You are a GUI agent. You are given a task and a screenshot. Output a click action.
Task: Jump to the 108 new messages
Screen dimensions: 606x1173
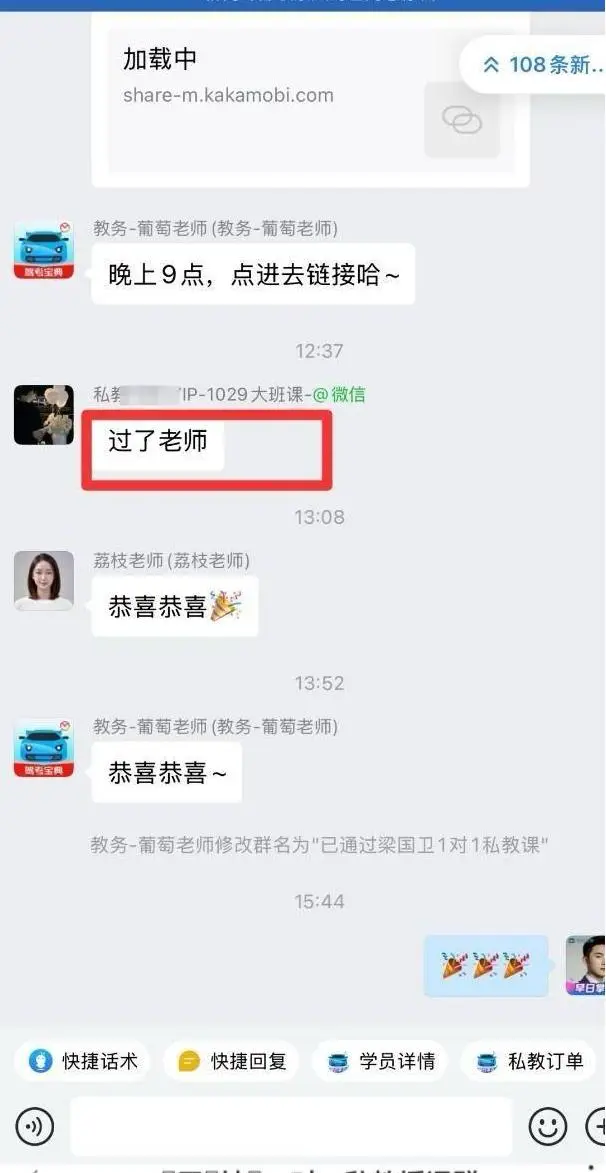tap(533, 64)
